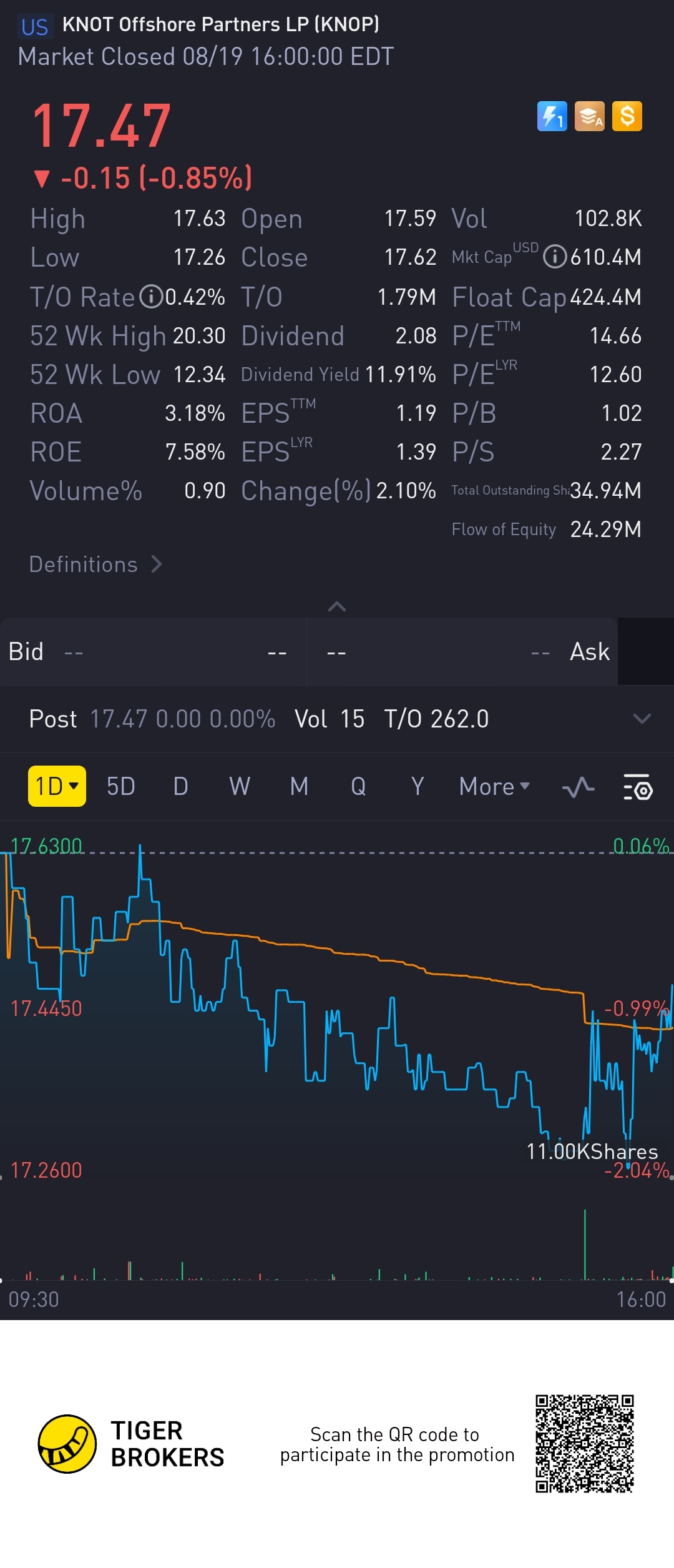Show info about T/O Rate

151,297
